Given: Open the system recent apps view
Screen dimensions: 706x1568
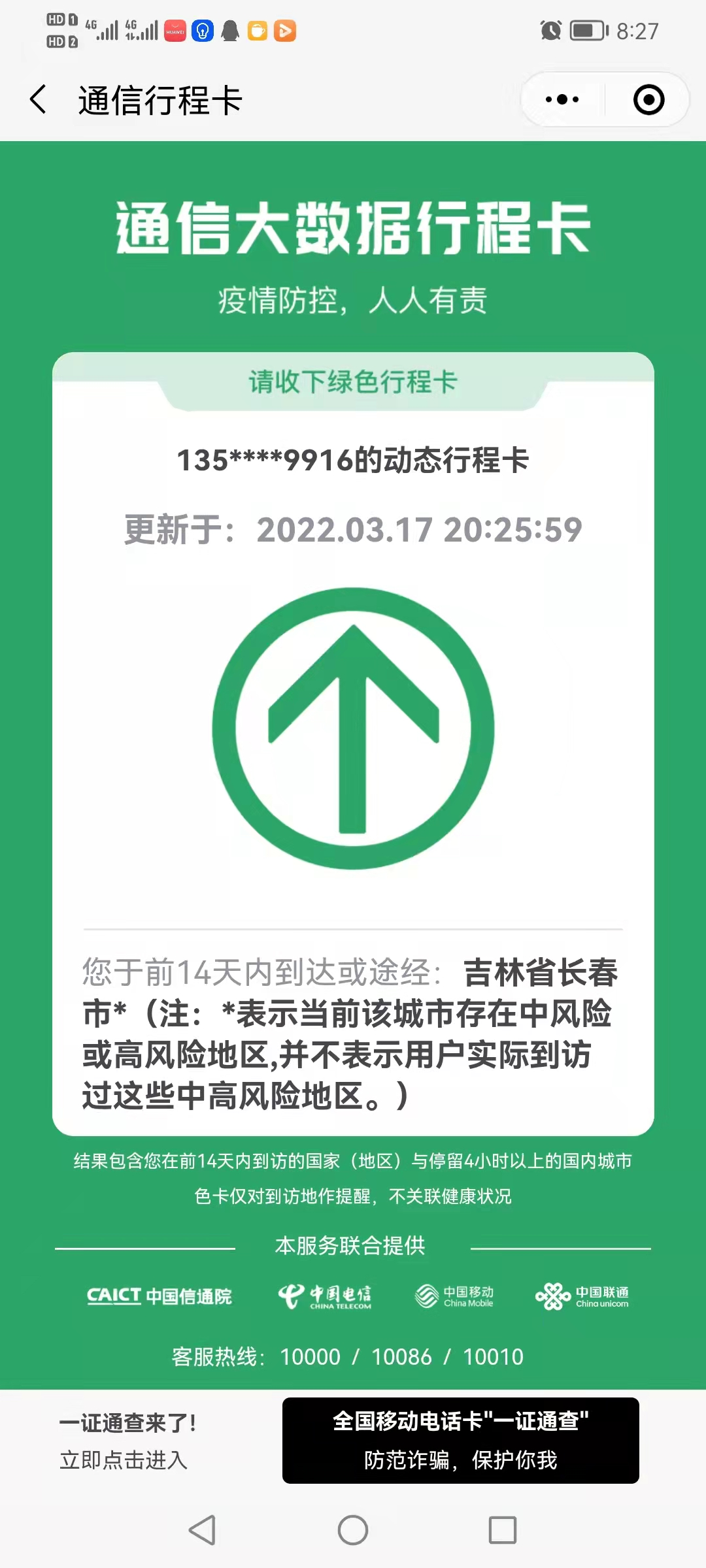Looking at the screenshot, I should pos(502,1530).
